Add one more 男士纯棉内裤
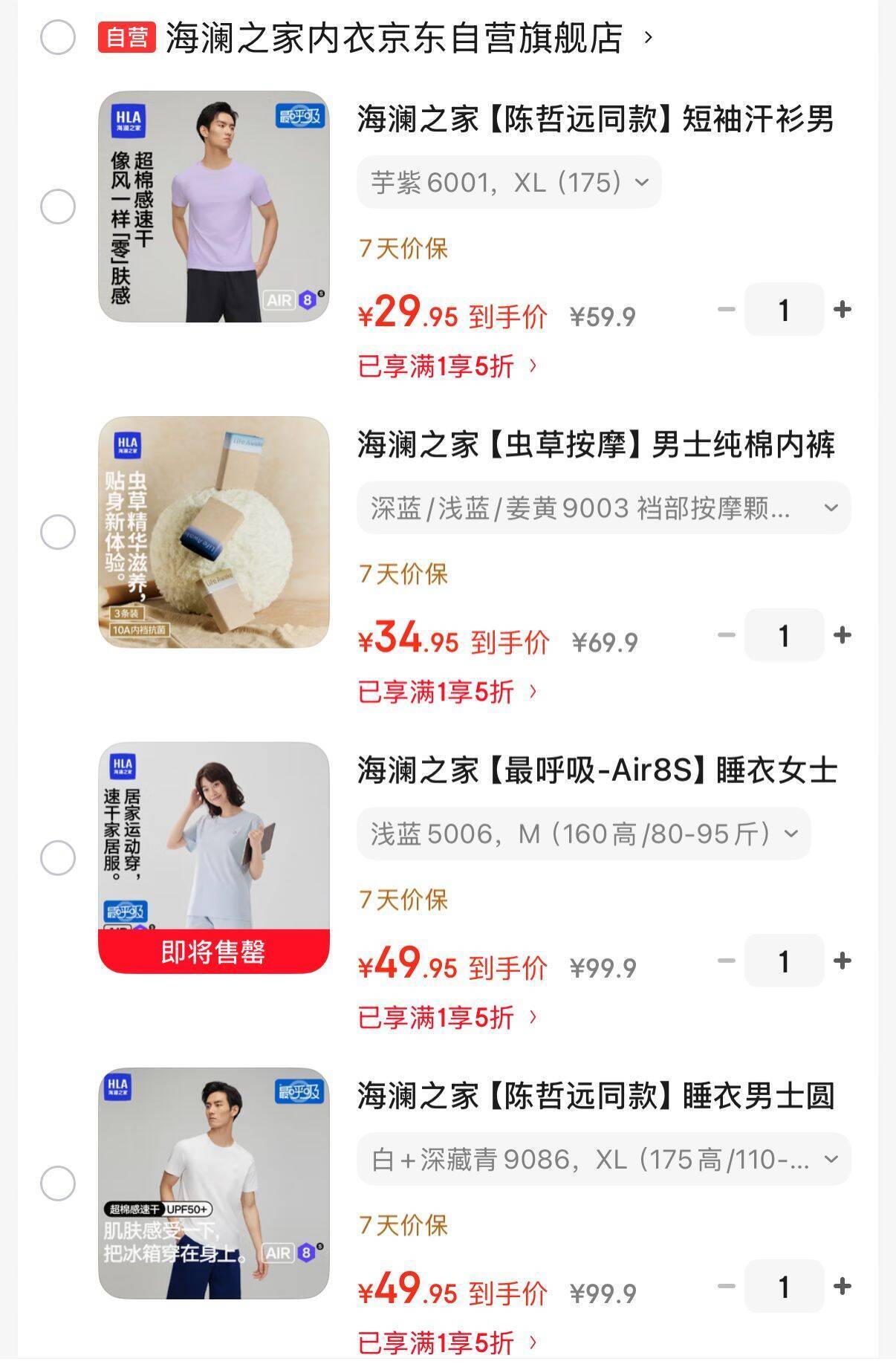 click(843, 635)
